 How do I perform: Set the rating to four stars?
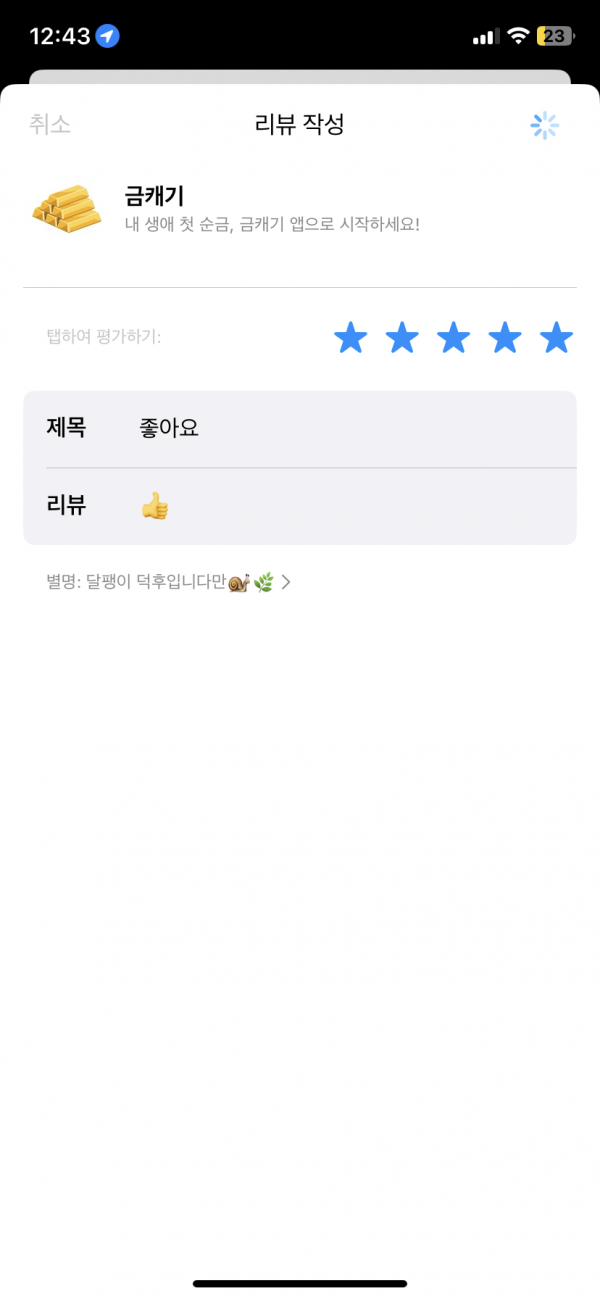point(505,338)
